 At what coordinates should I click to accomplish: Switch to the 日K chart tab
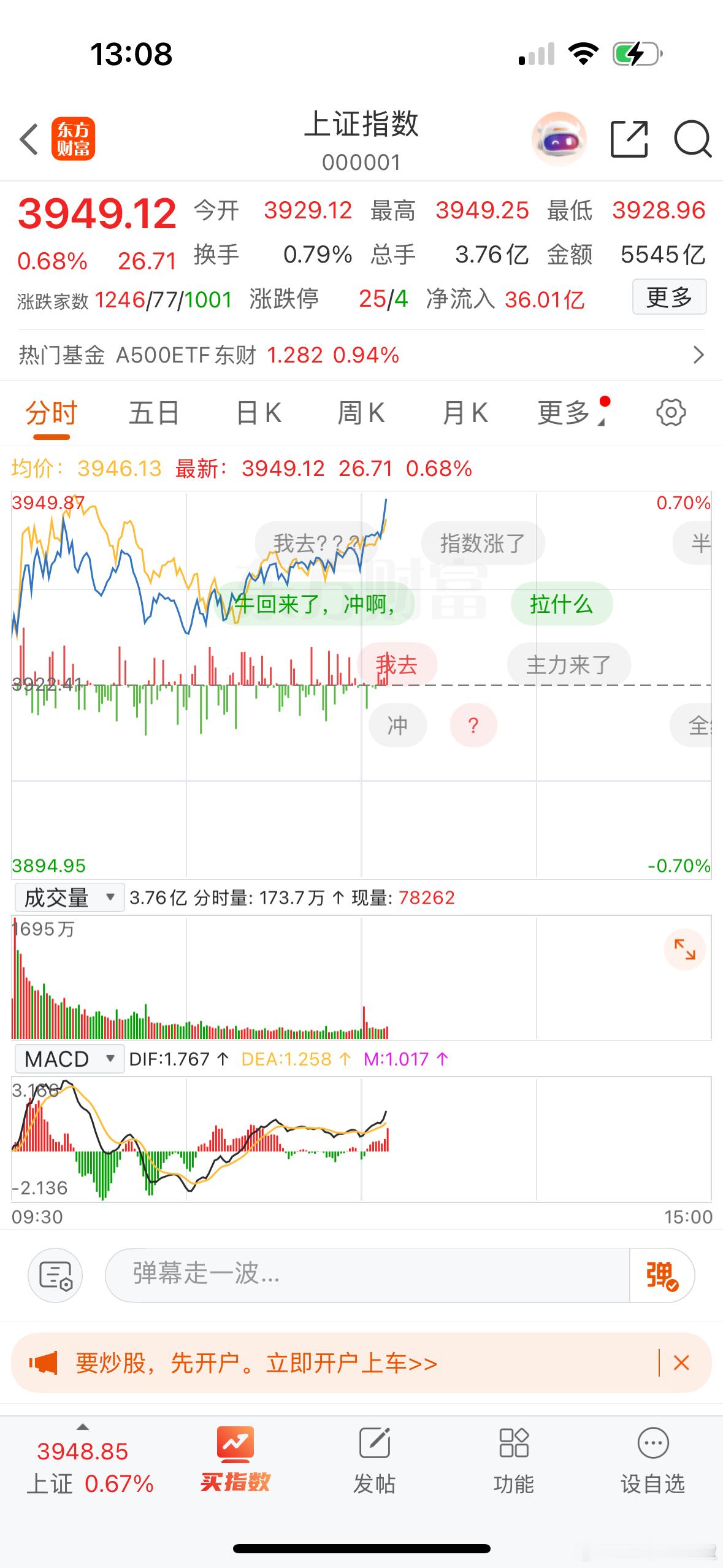(259, 413)
